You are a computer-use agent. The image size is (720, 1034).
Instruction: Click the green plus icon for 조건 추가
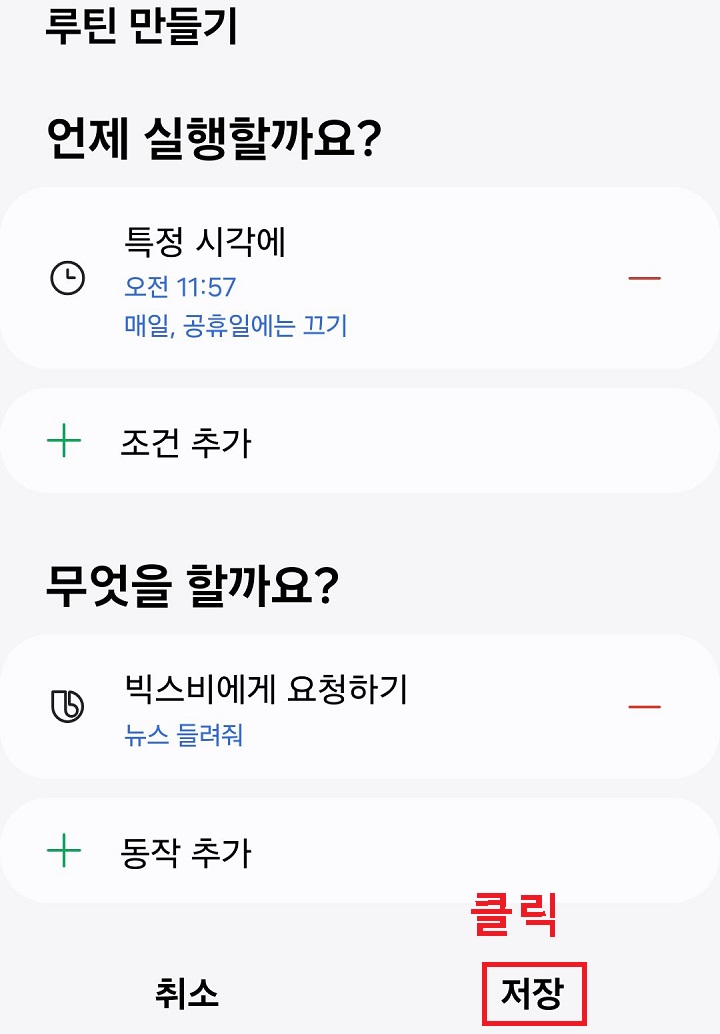65,437
